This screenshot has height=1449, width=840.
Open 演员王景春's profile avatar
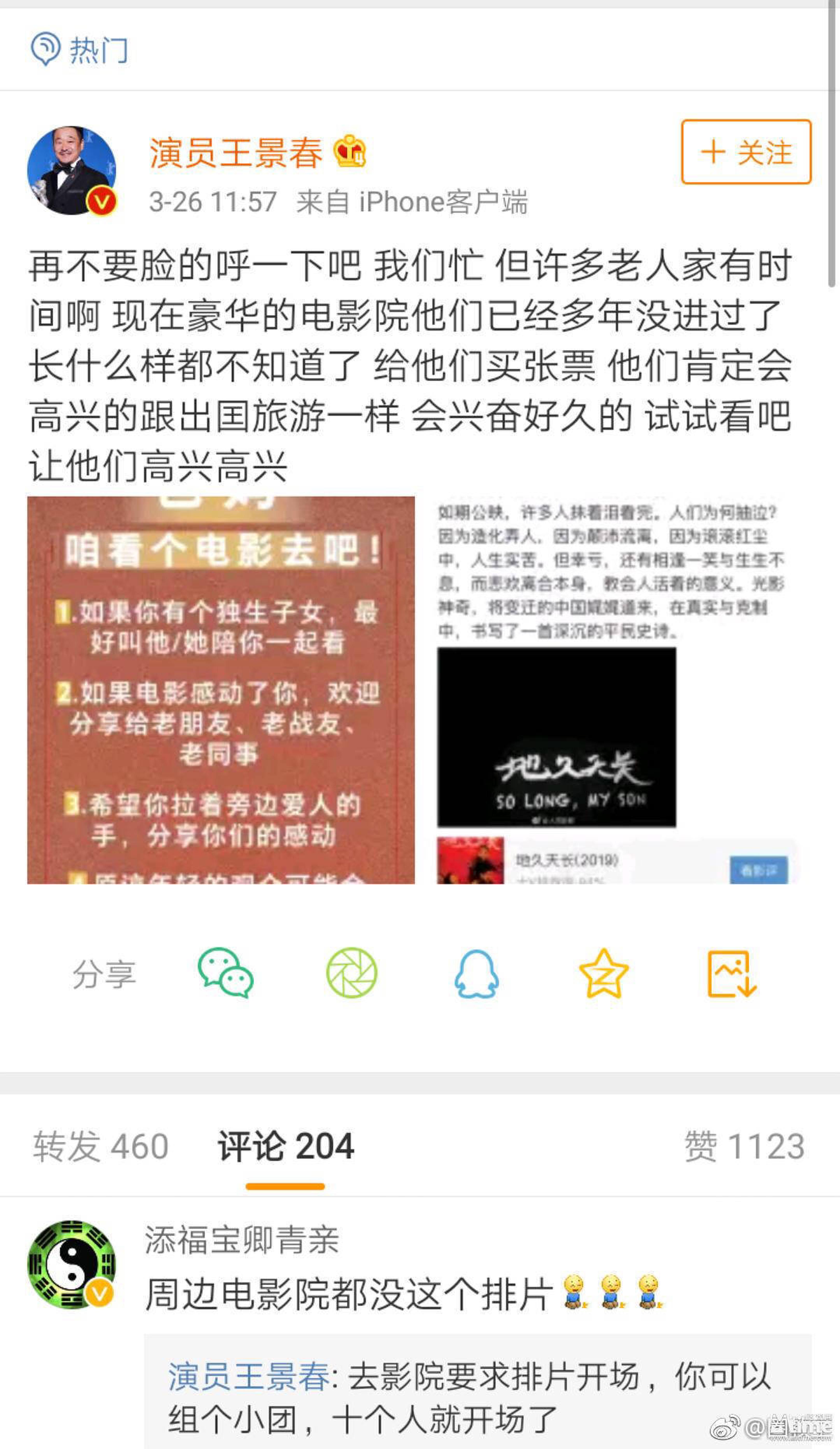click(72, 171)
